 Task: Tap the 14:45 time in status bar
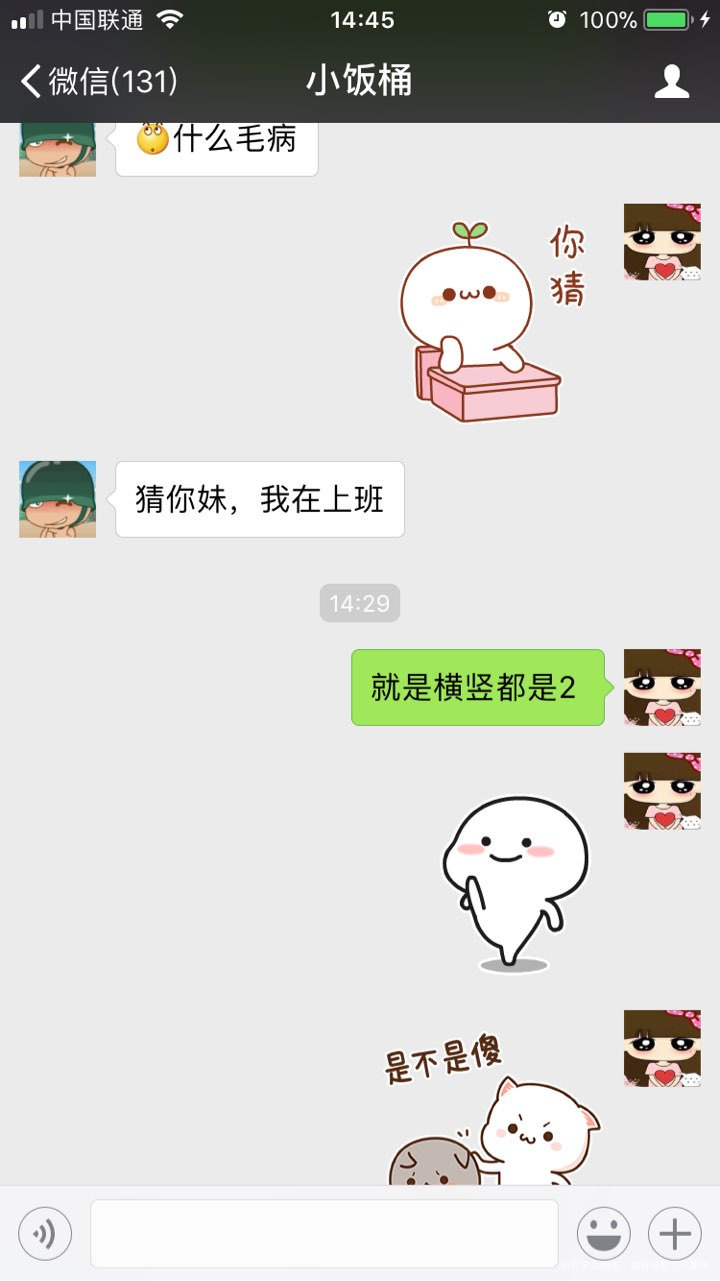coord(360,19)
